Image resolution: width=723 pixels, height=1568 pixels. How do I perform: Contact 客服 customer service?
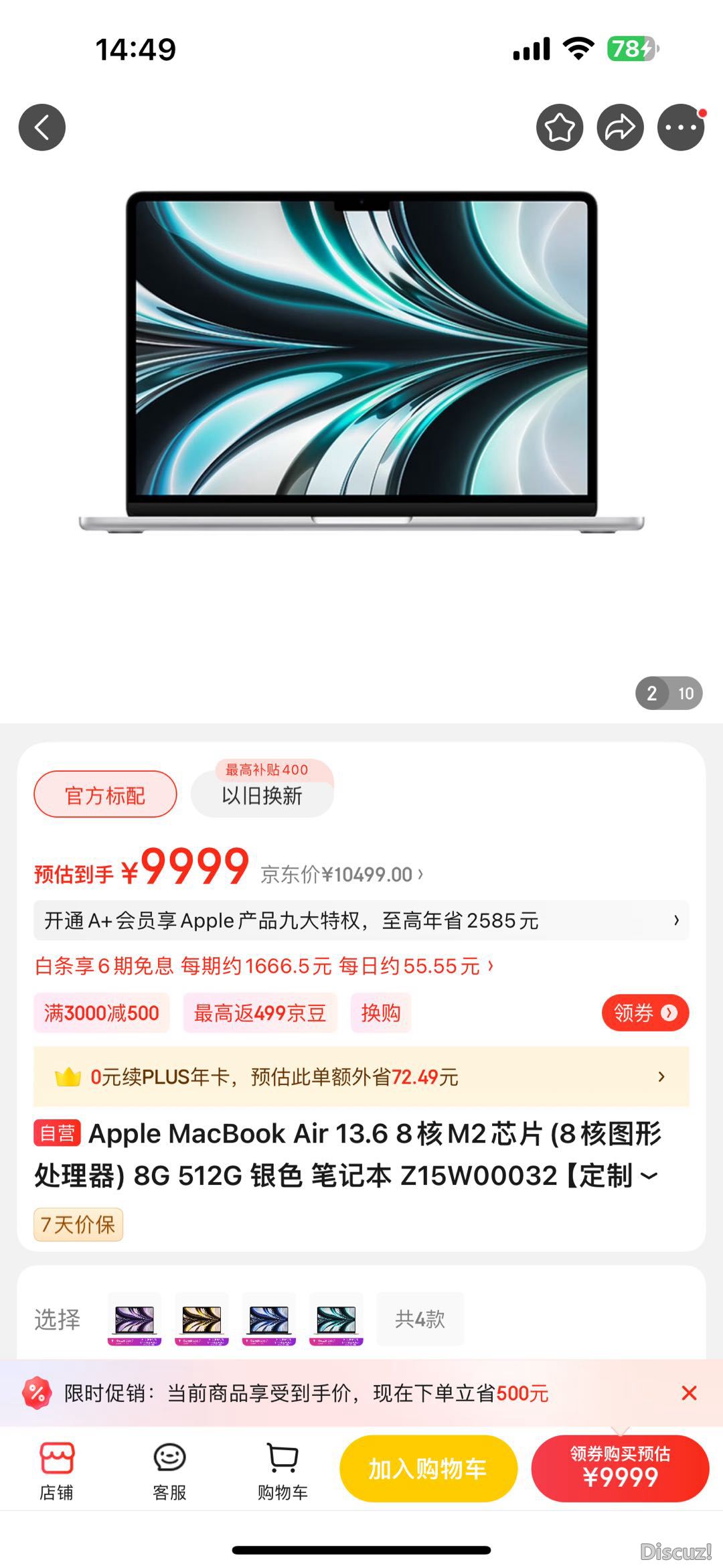(x=169, y=1470)
